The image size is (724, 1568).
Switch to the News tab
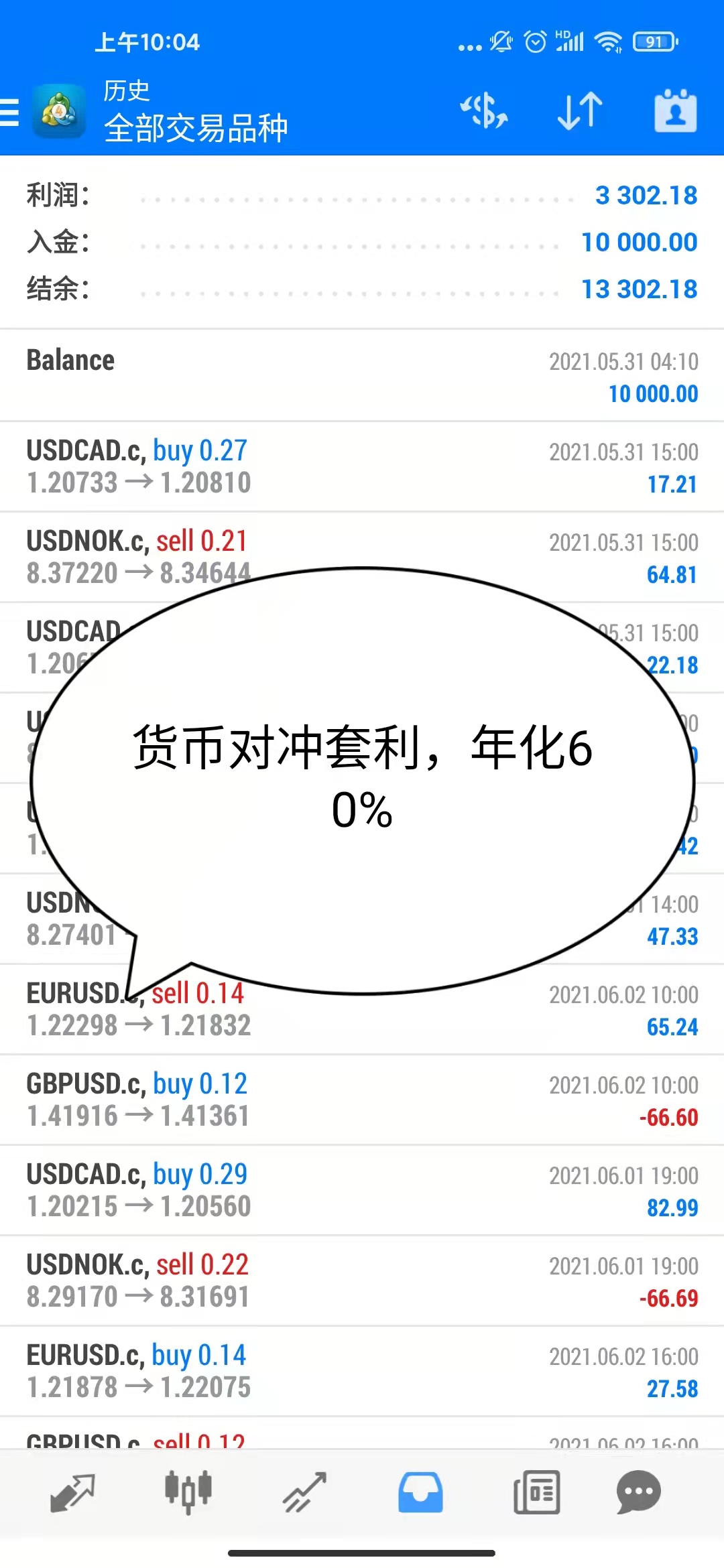(536, 1493)
